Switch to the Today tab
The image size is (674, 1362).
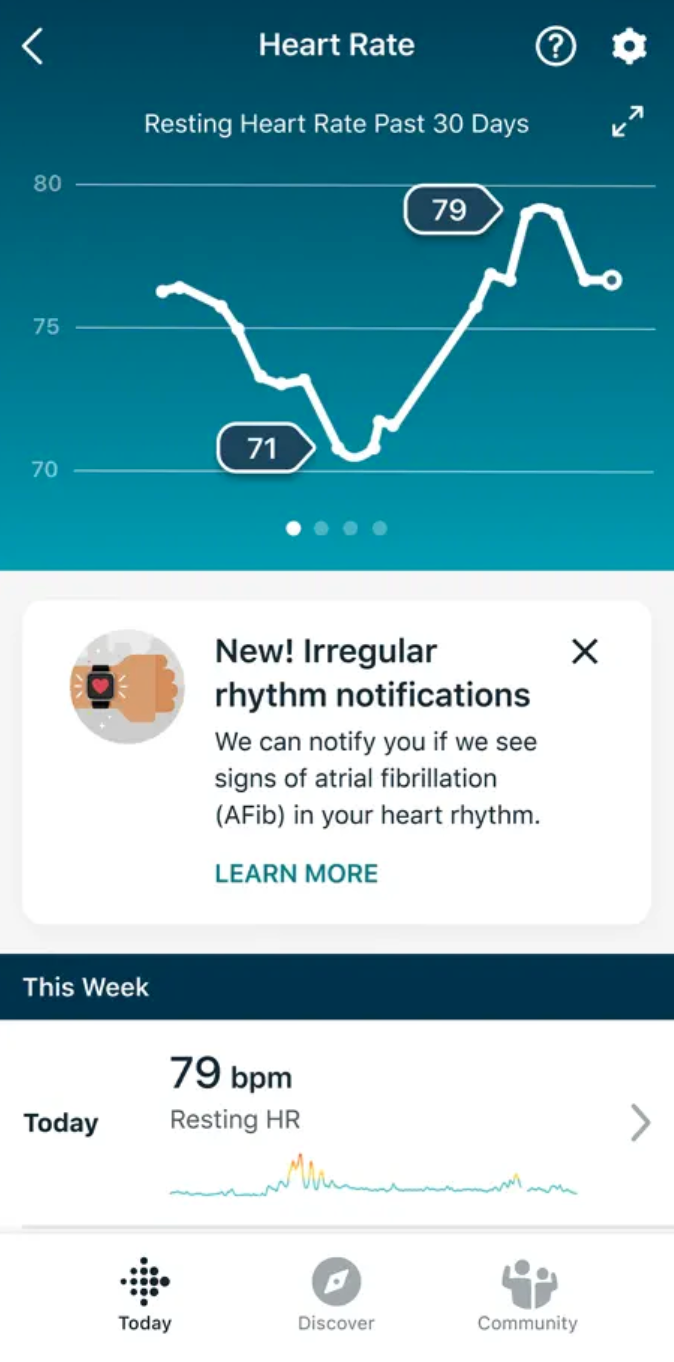(145, 1296)
